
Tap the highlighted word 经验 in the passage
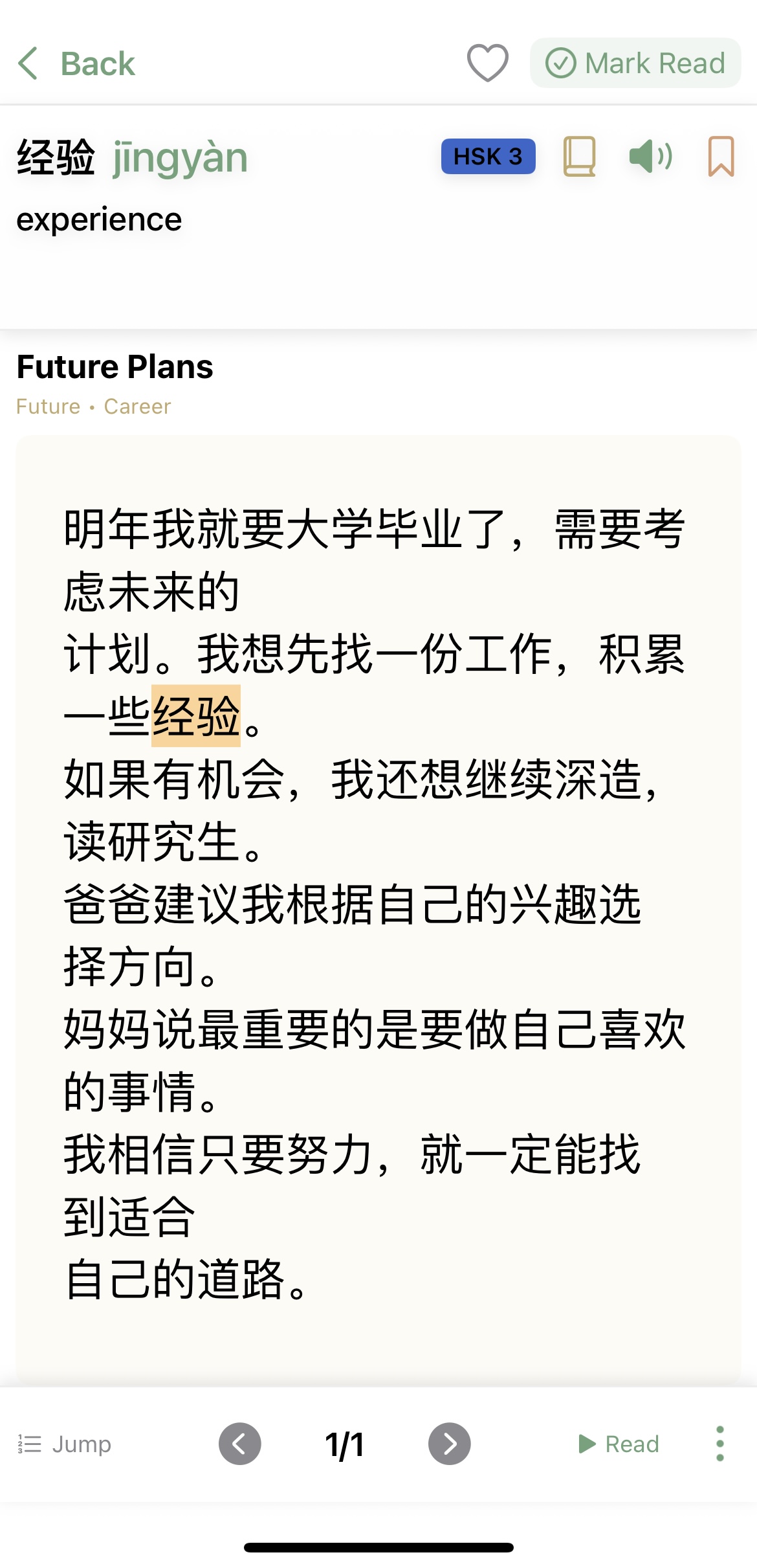[x=196, y=716]
